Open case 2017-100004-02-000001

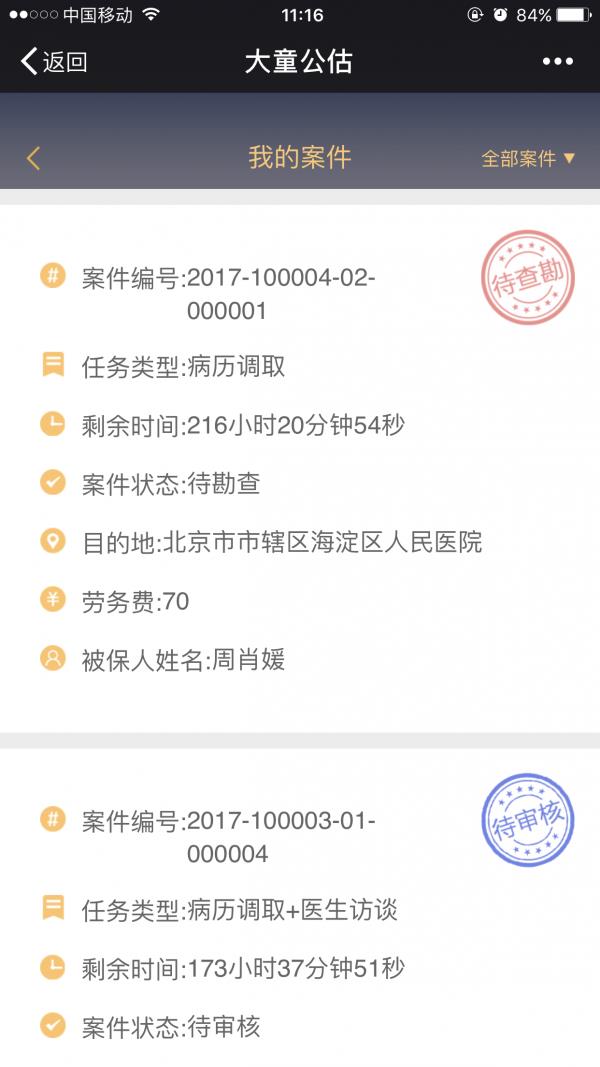tap(280, 293)
